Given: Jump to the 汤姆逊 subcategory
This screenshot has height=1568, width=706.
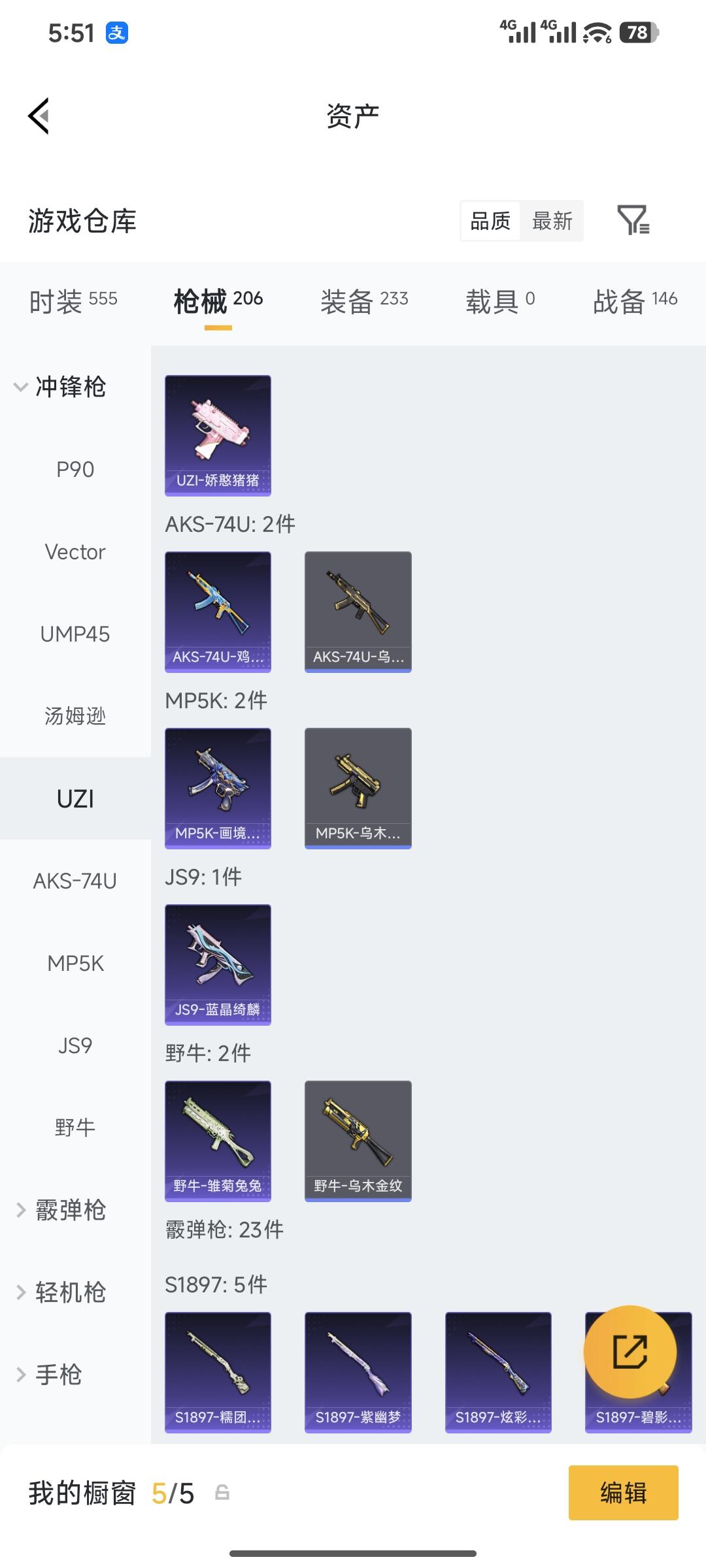Looking at the screenshot, I should click(x=75, y=717).
